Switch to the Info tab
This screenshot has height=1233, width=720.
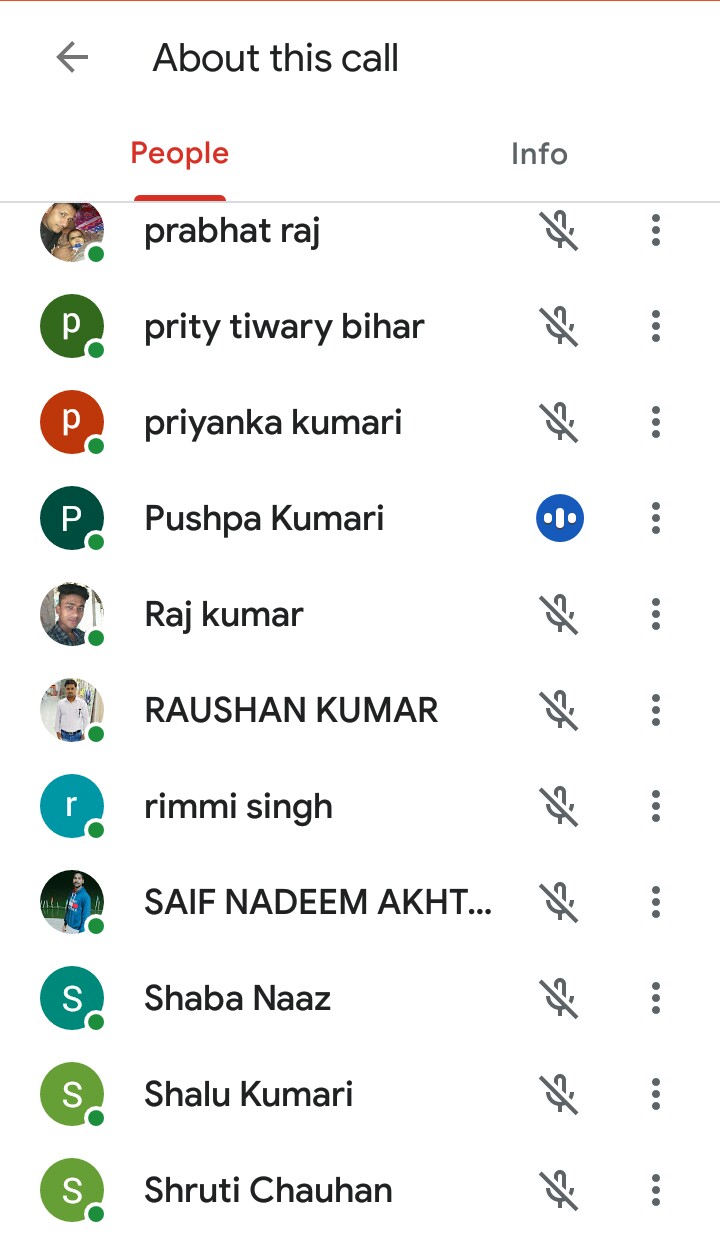tap(539, 154)
